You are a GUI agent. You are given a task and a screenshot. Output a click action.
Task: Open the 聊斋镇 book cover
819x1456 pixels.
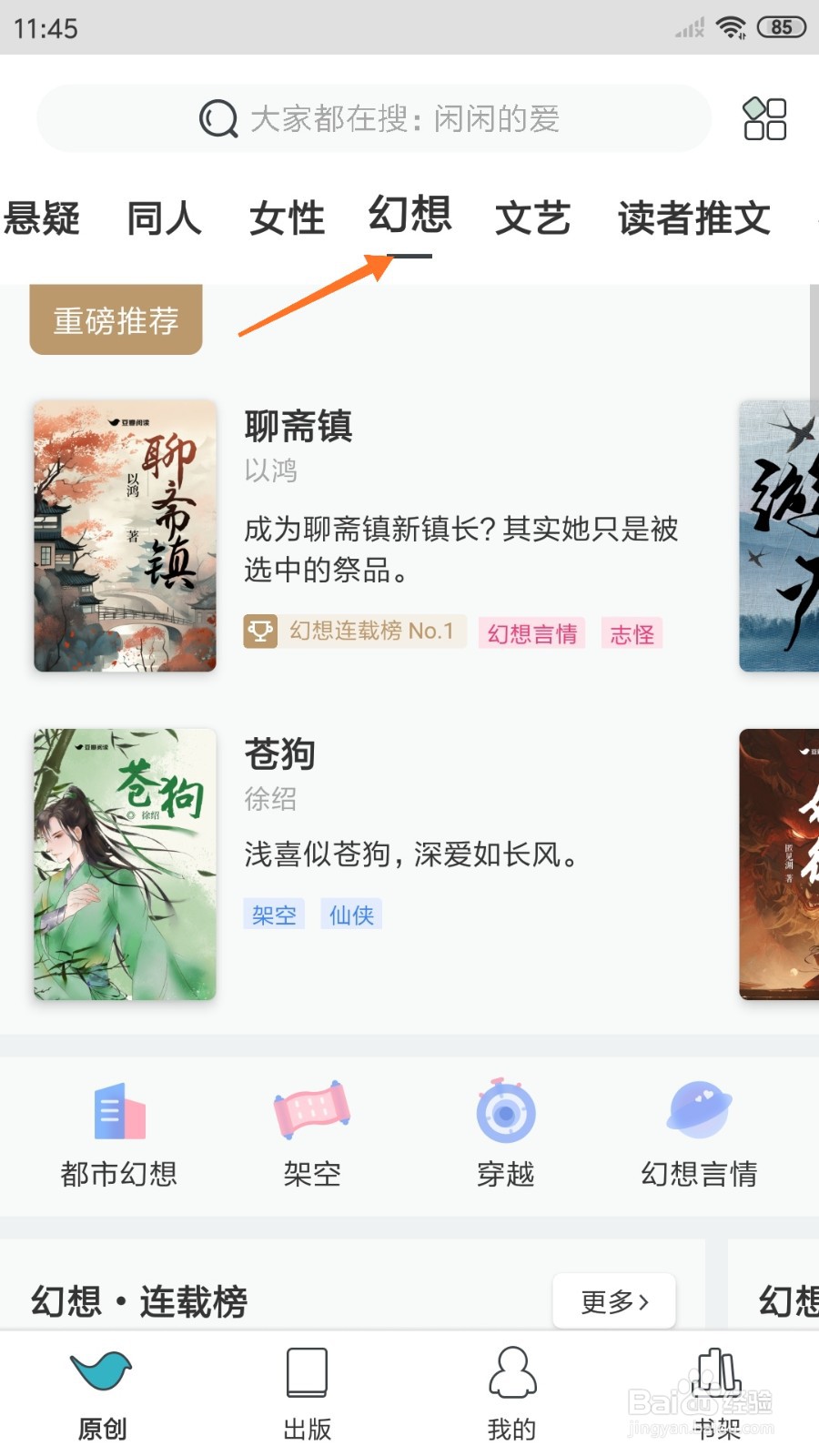124,535
